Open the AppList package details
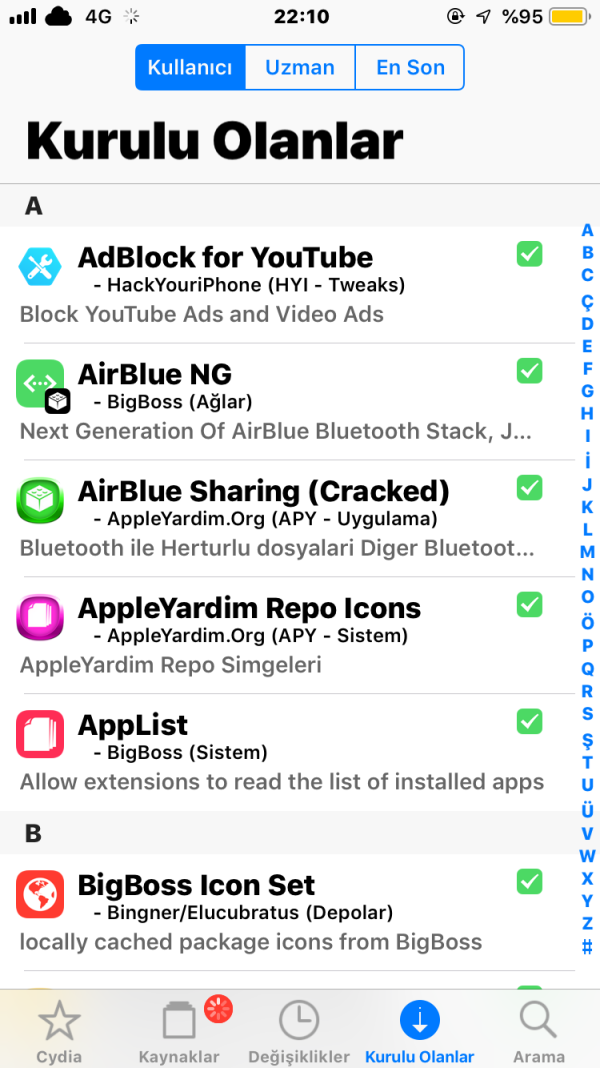The image size is (600, 1068). point(280,752)
